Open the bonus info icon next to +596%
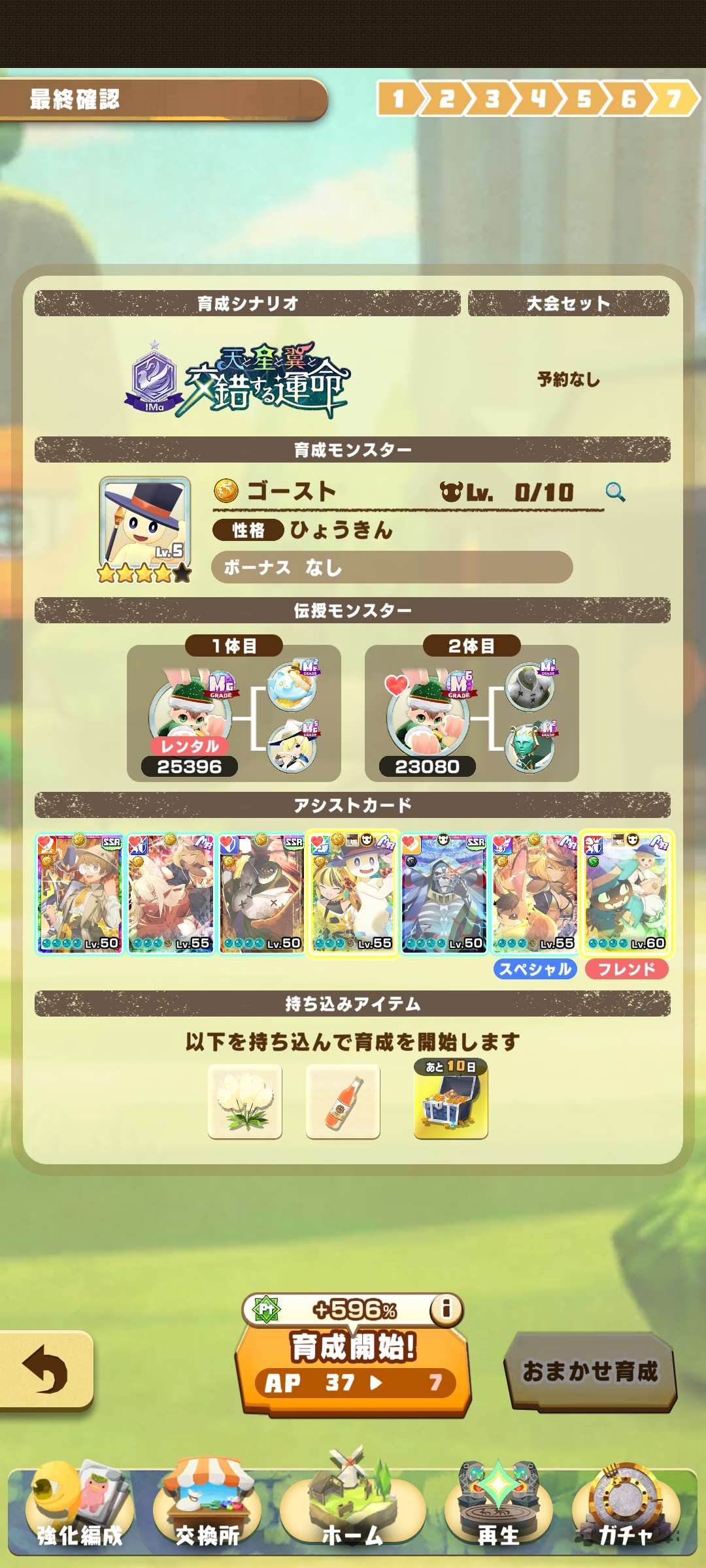This screenshot has width=706, height=1568. [446, 1309]
